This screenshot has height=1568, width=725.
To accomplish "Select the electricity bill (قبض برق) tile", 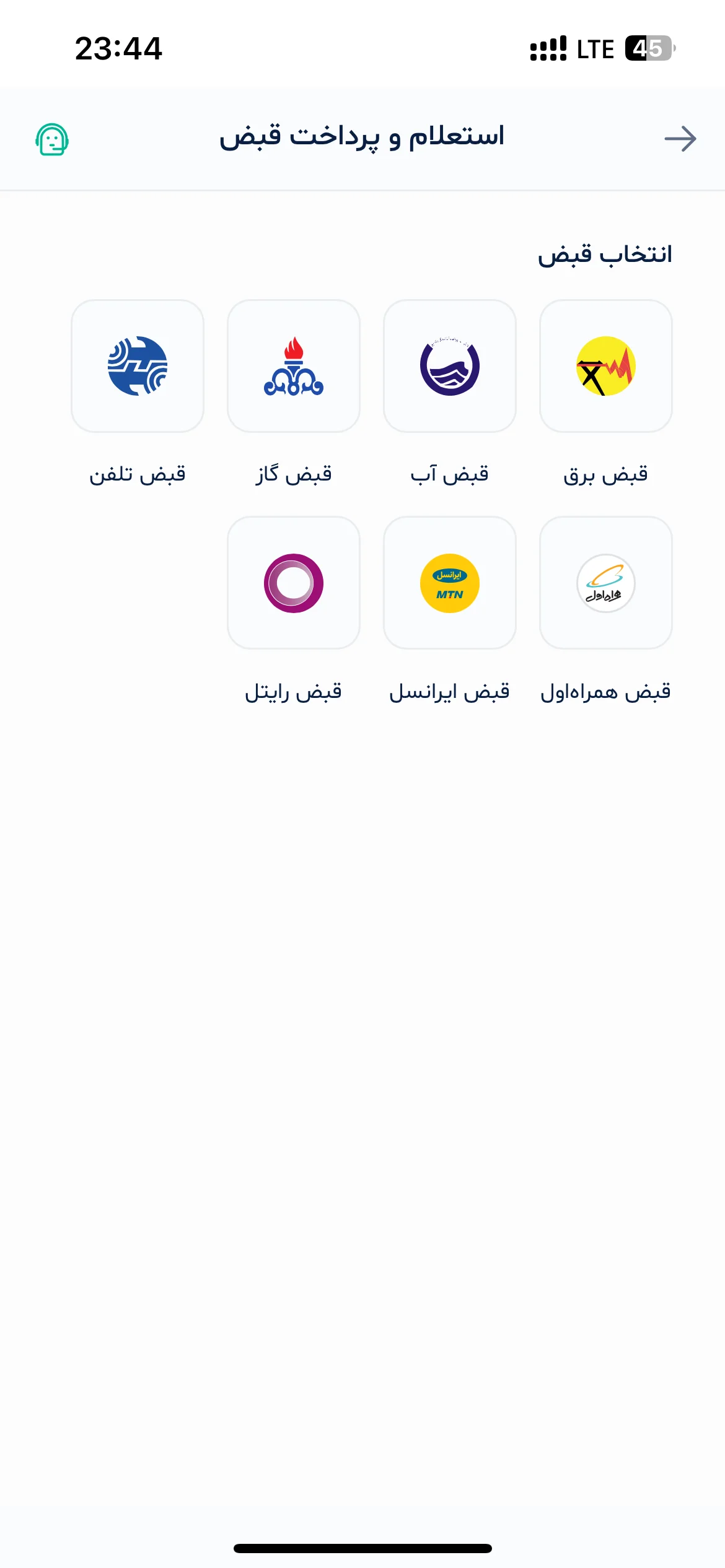I will click(x=606, y=366).
